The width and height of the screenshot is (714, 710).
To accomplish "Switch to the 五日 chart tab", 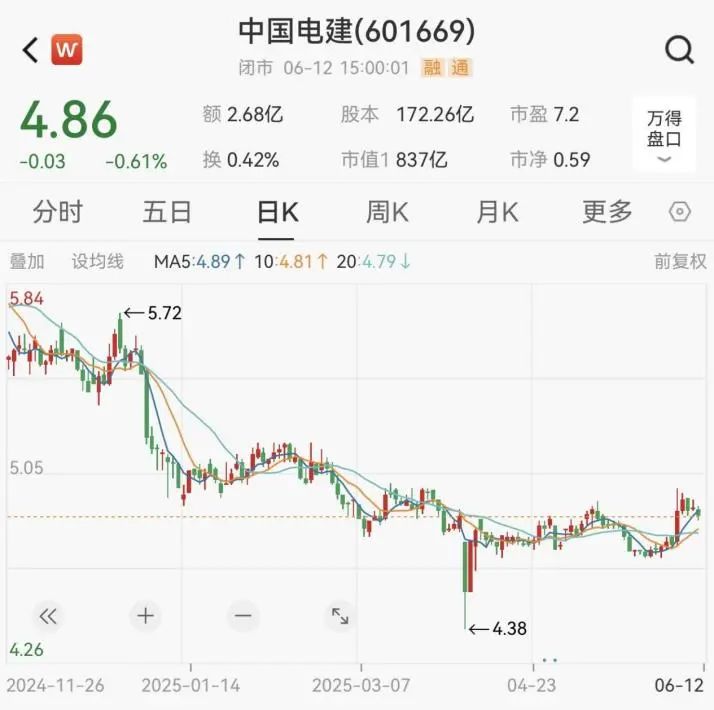I will (x=167, y=212).
